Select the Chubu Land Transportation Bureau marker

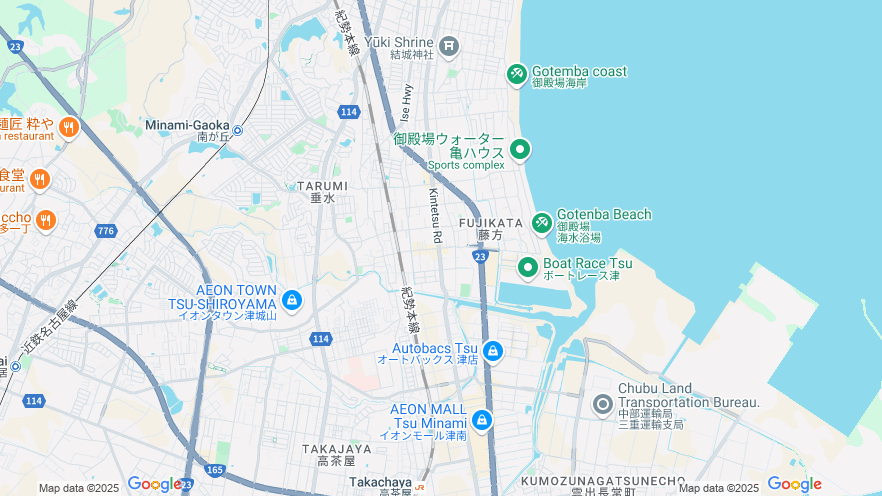[602, 404]
